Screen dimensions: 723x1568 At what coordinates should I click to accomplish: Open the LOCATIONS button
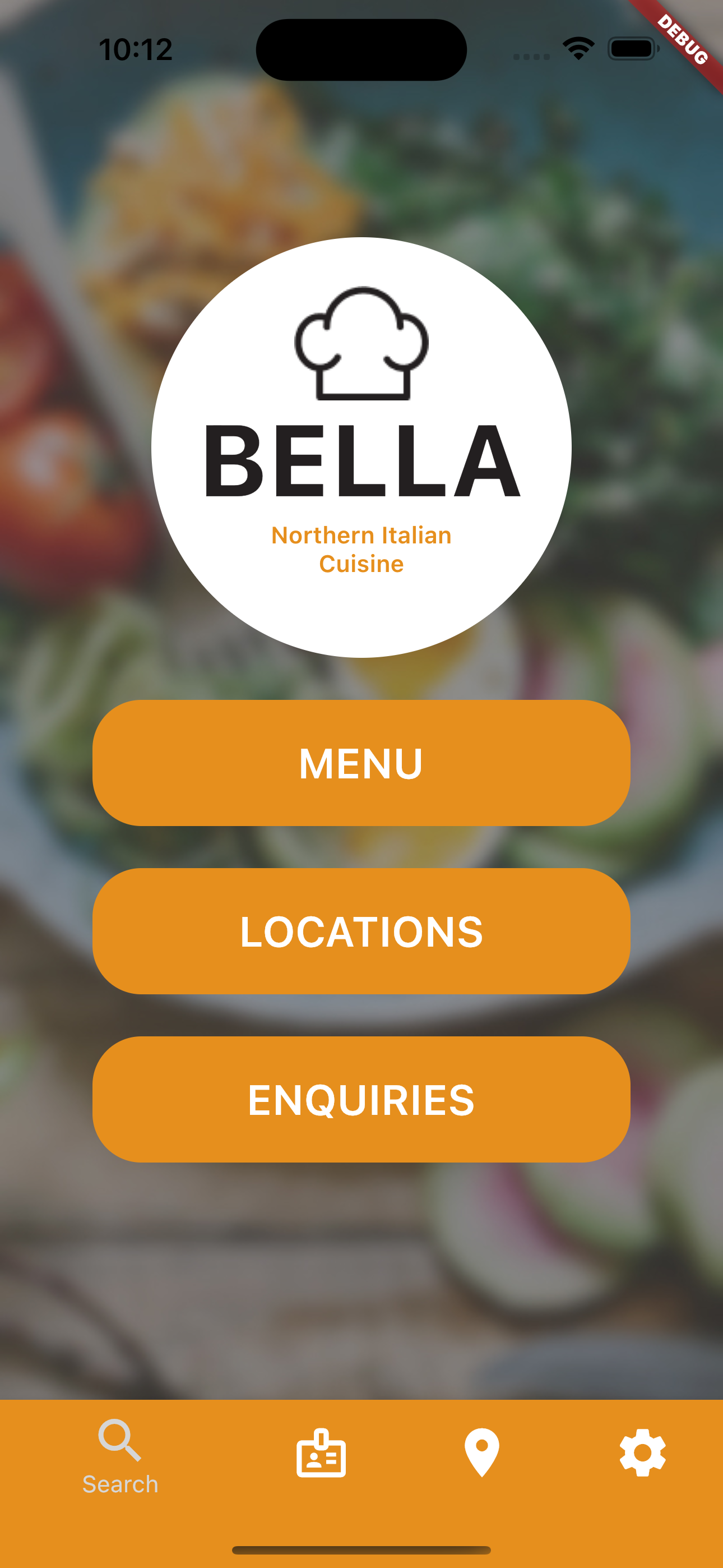pos(361,931)
